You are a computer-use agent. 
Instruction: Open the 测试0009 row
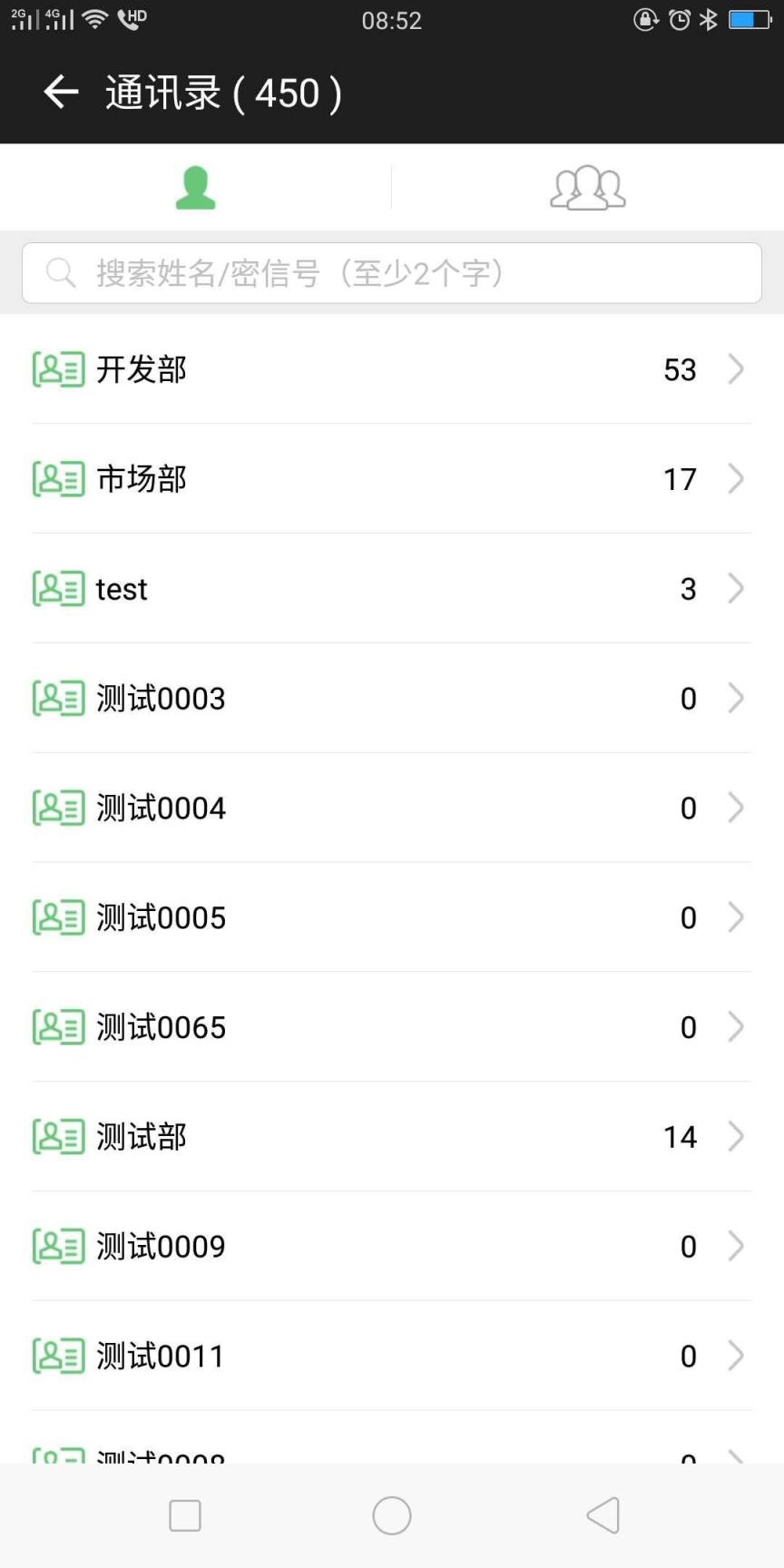pos(392,1247)
